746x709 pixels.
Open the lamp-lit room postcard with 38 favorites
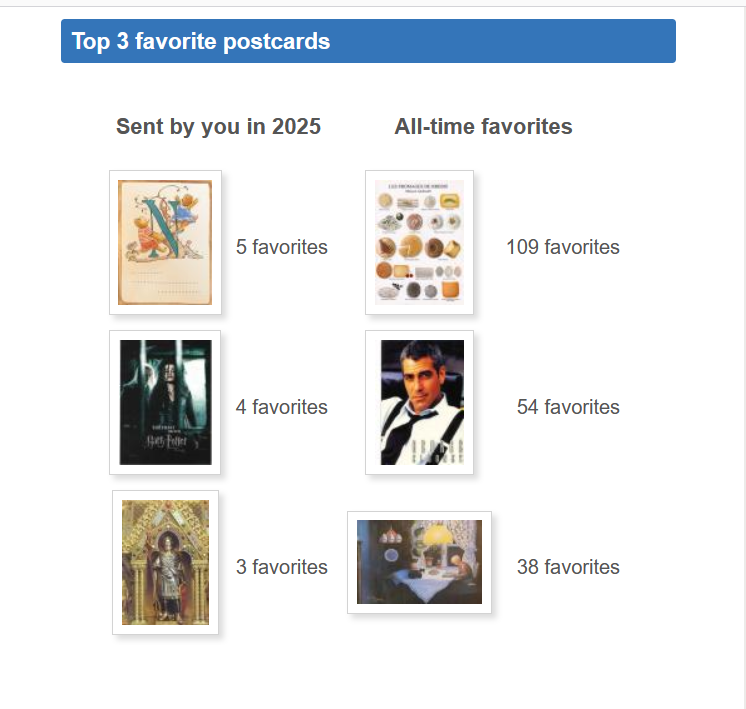pyautogui.click(x=419, y=562)
